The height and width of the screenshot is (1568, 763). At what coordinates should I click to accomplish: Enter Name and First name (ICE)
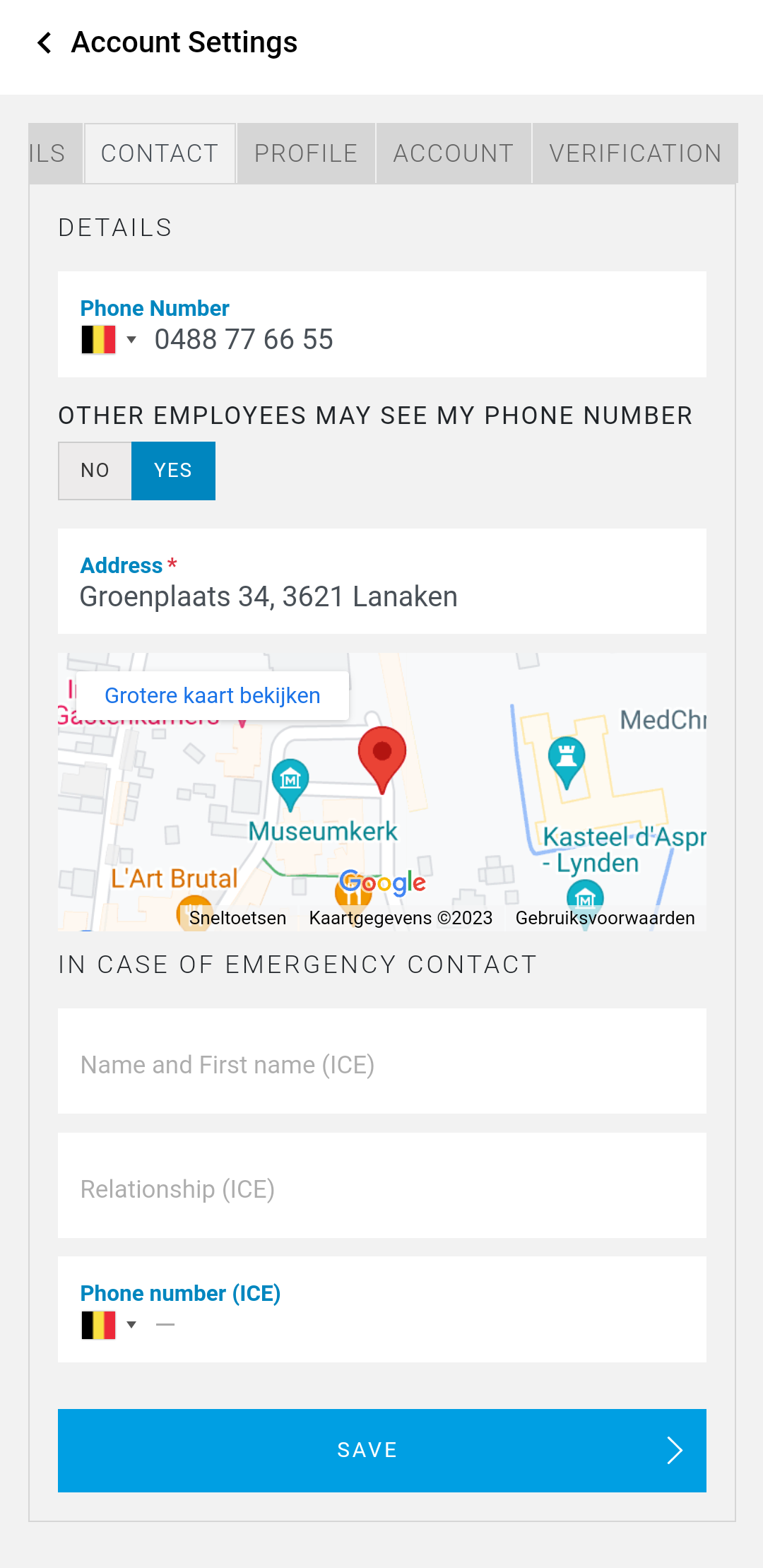pyautogui.click(x=381, y=1064)
